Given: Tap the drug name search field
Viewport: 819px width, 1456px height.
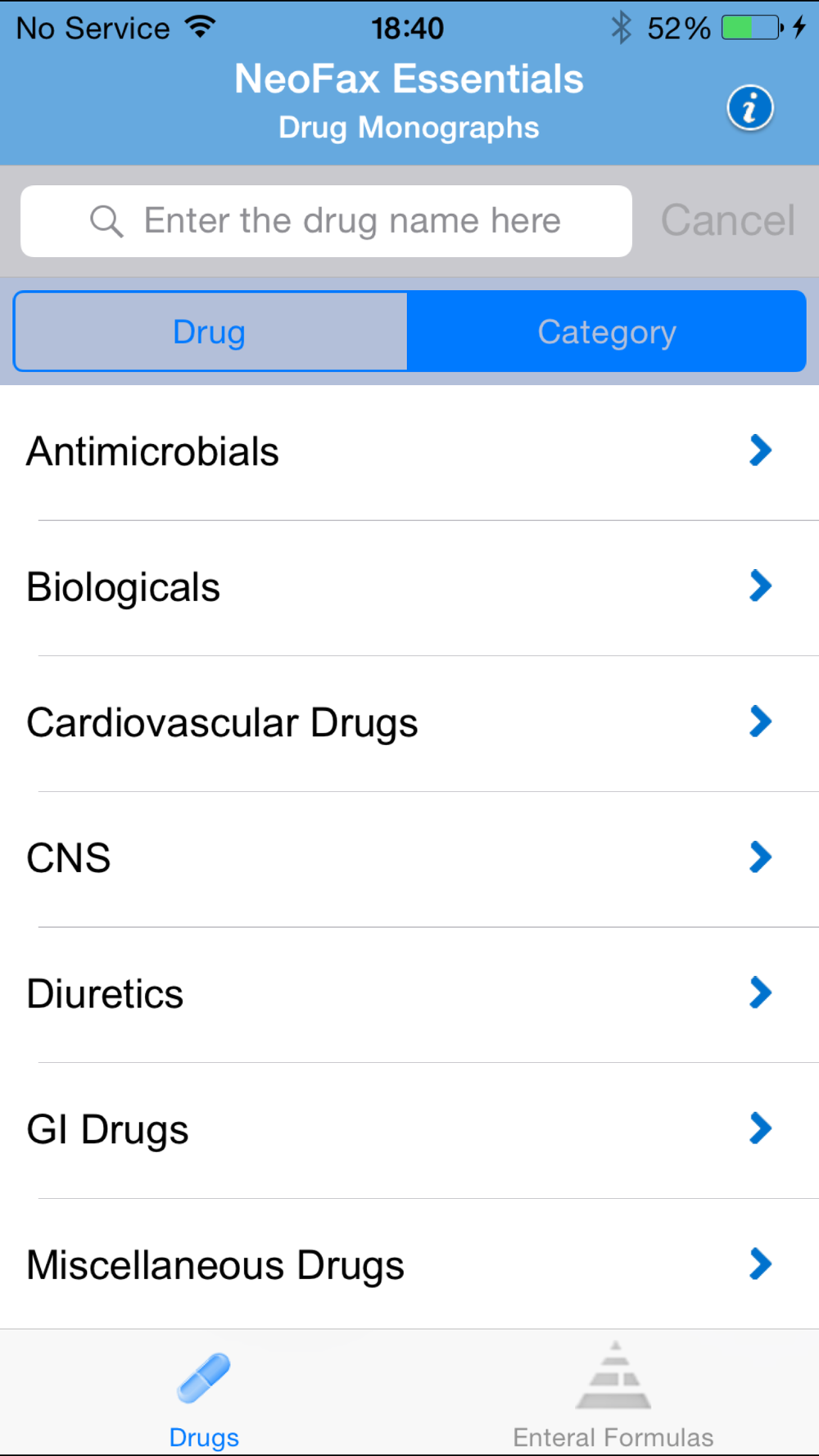Looking at the screenshot, I should 326,221.
